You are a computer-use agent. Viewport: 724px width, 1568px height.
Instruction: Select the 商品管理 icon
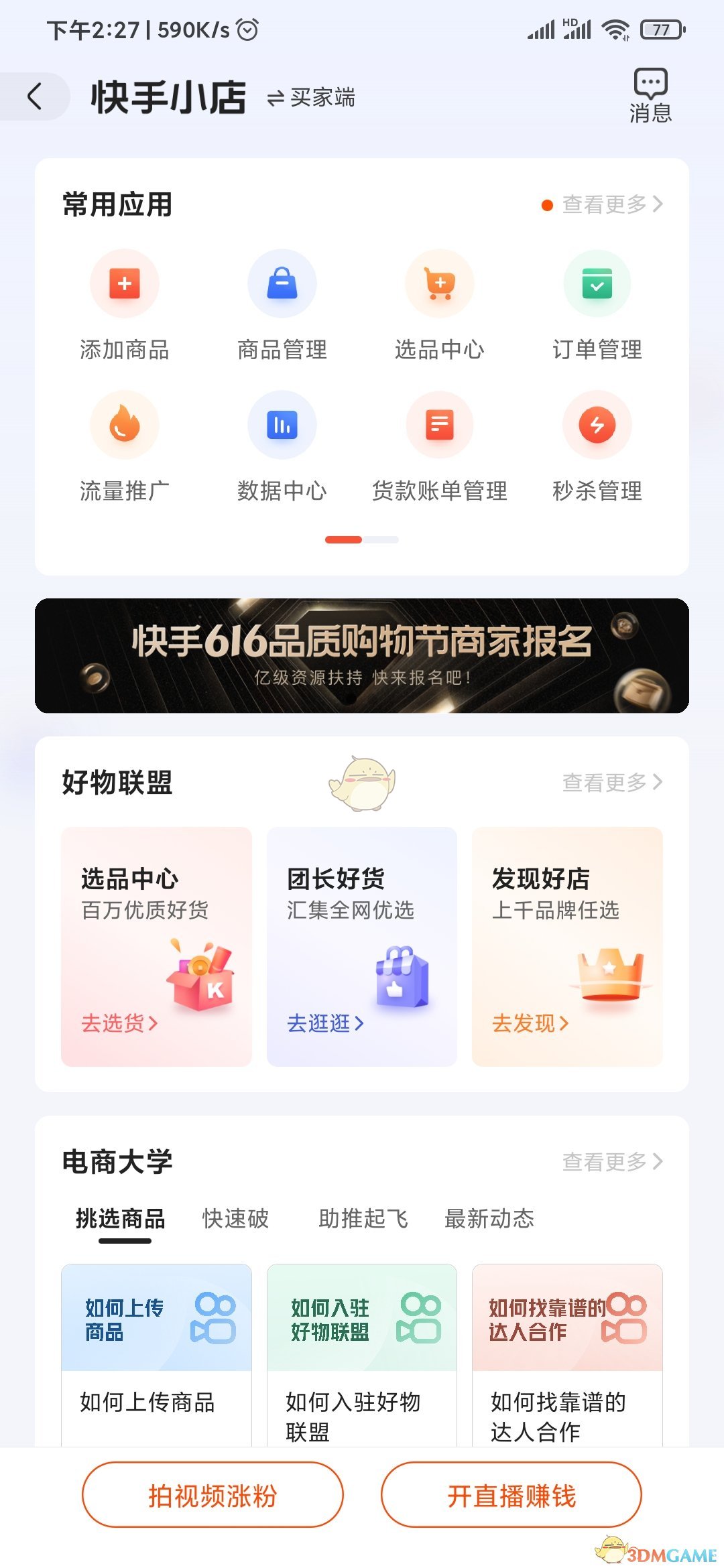(282, 283)
